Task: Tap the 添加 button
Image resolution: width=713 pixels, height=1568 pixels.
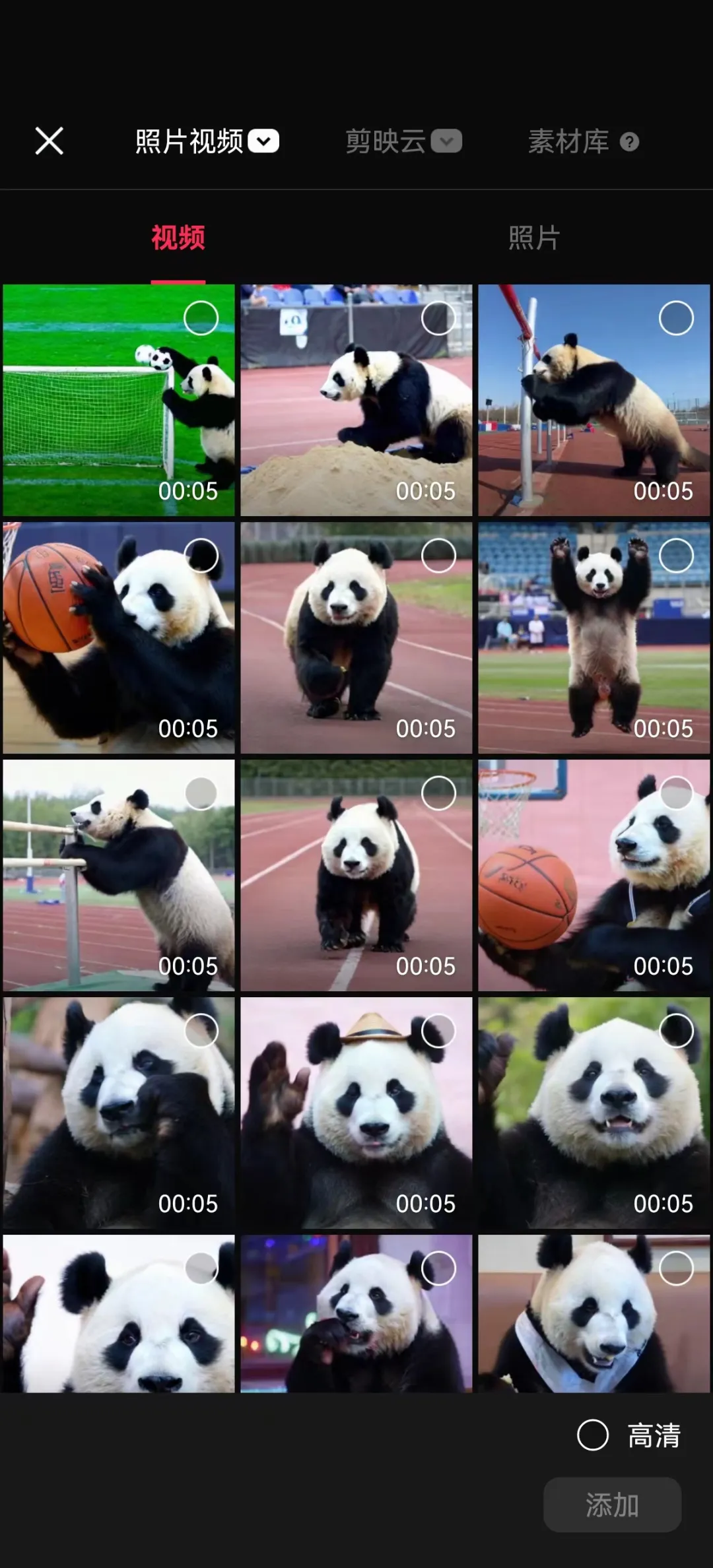Action: point(612,1505)
